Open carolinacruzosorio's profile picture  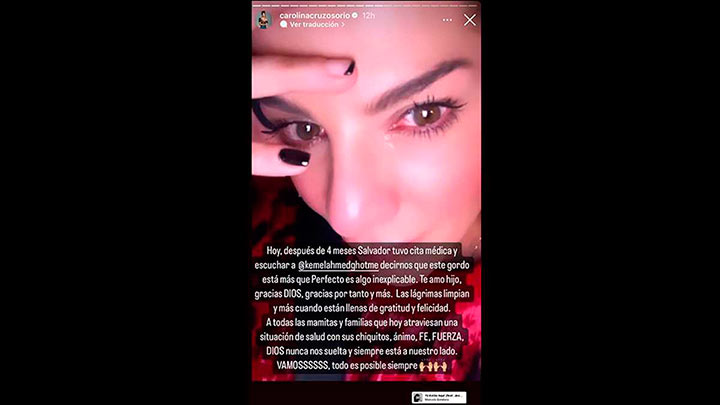pyautogui.click(x=264, y=20)
